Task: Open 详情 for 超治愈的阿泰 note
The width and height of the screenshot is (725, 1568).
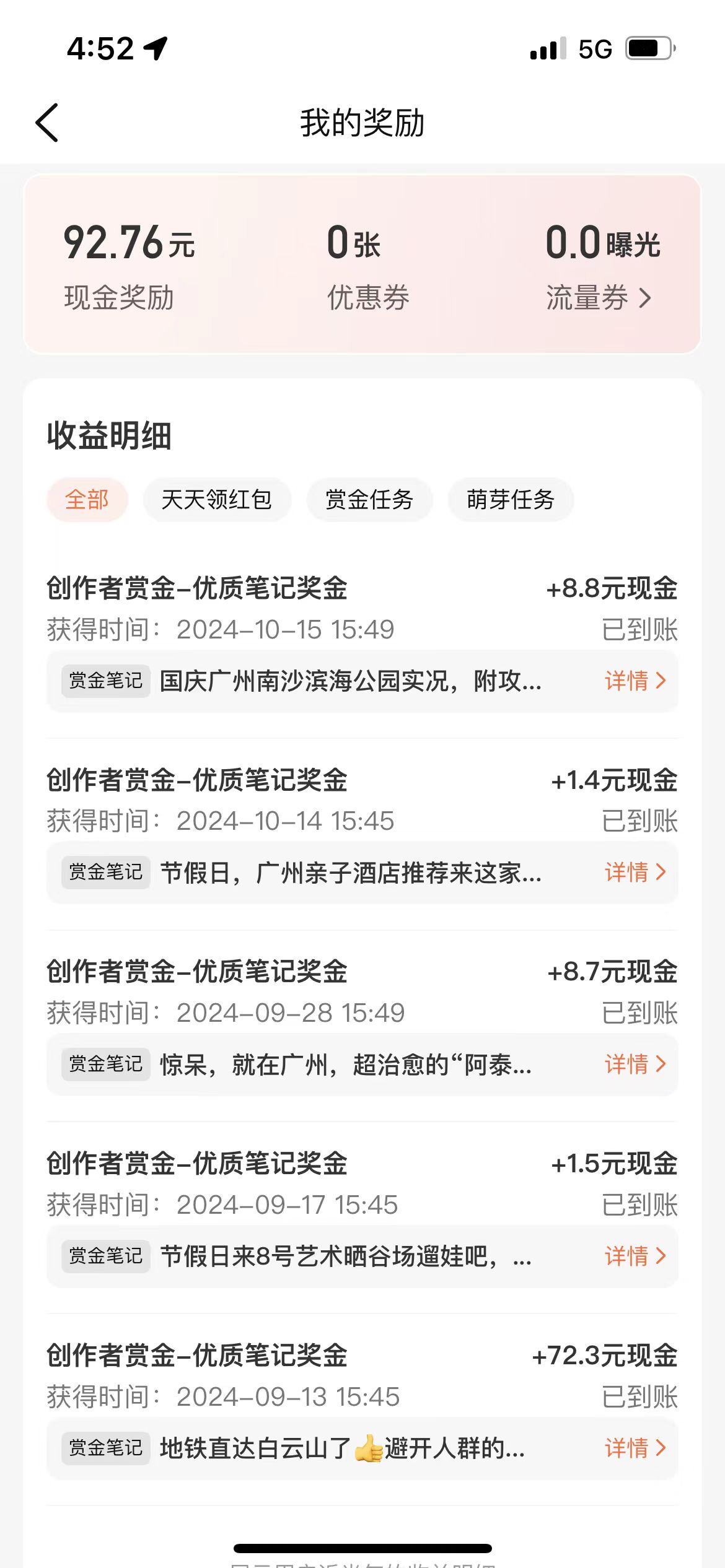Action: [635, 1064]
